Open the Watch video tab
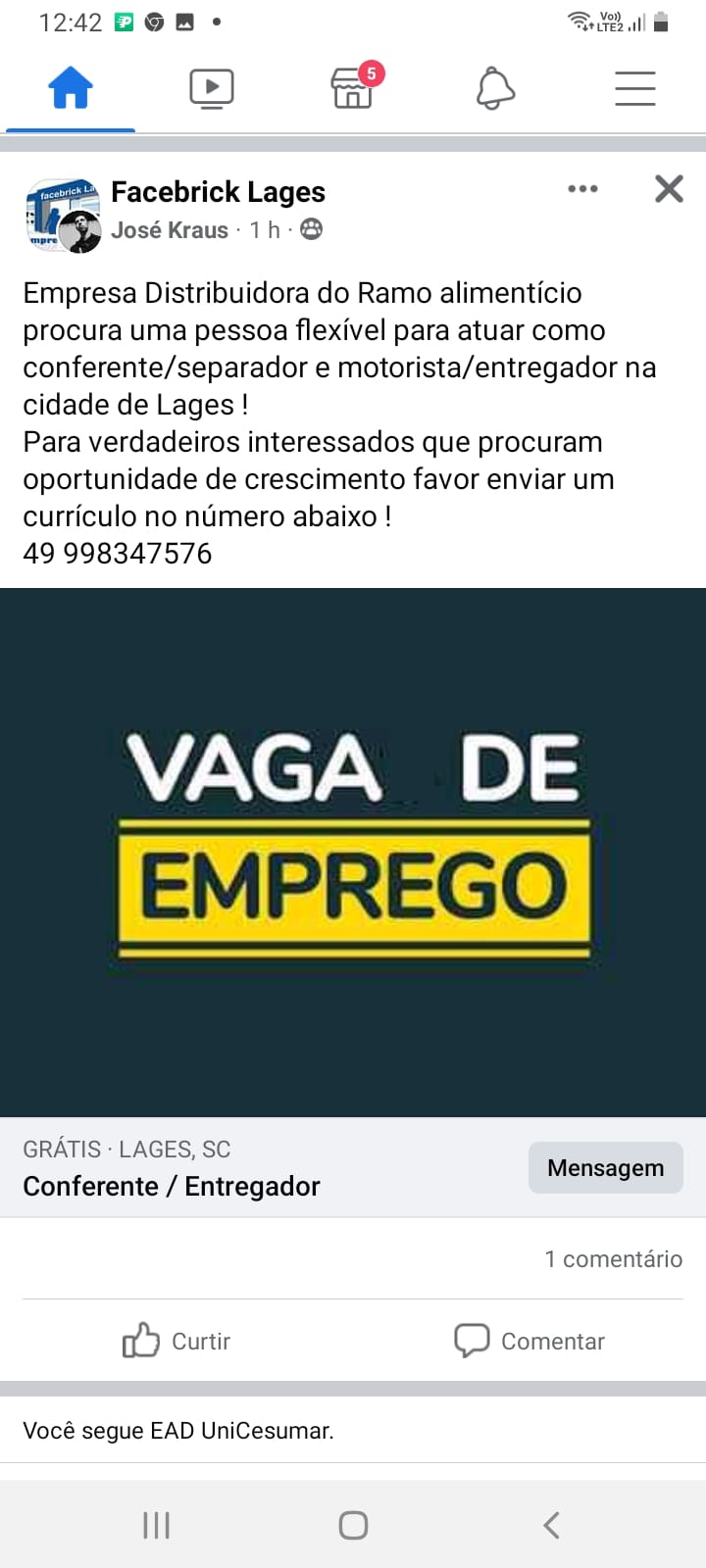Screen dimensions: 706x1568 tap(212, 88)
